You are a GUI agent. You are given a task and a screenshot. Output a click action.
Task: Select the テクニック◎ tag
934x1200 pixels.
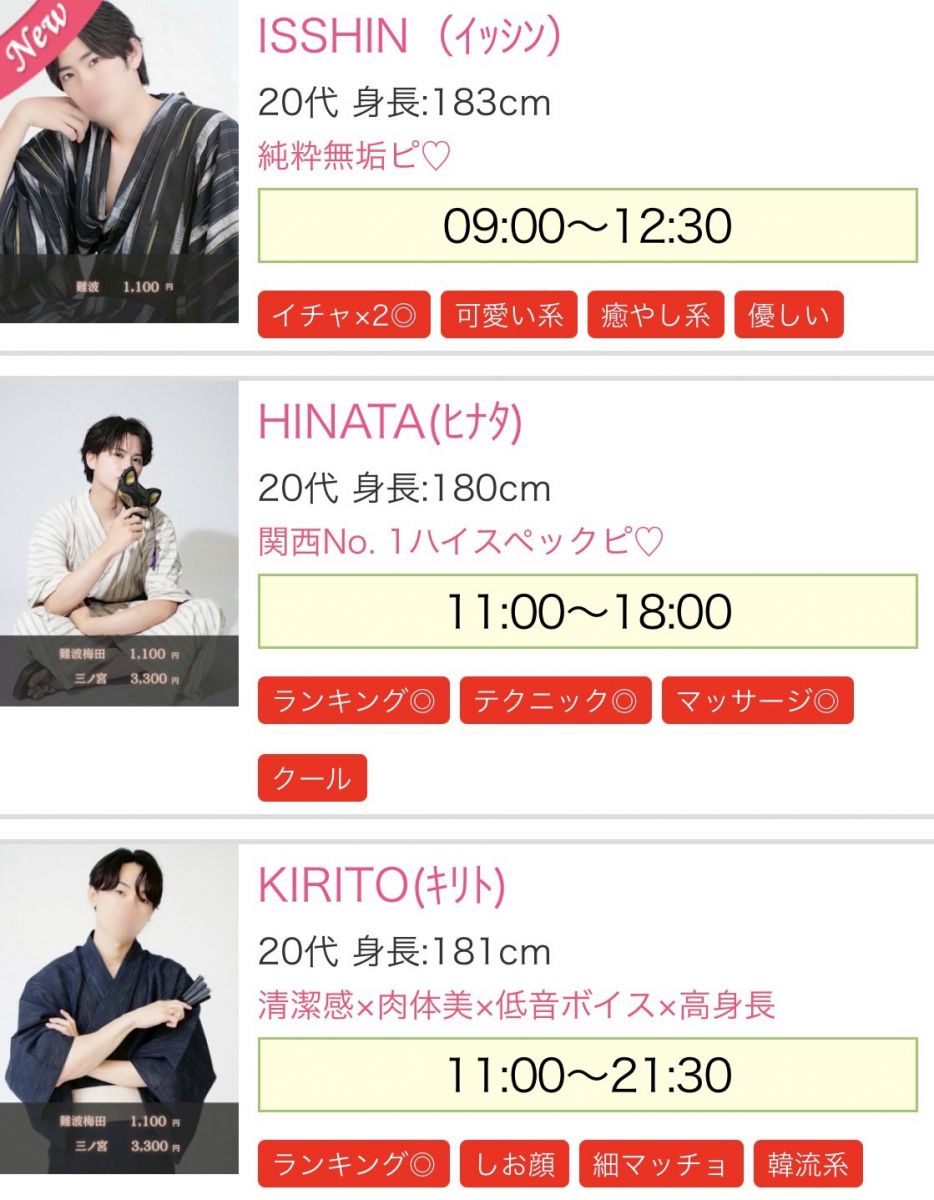point(555,701)
